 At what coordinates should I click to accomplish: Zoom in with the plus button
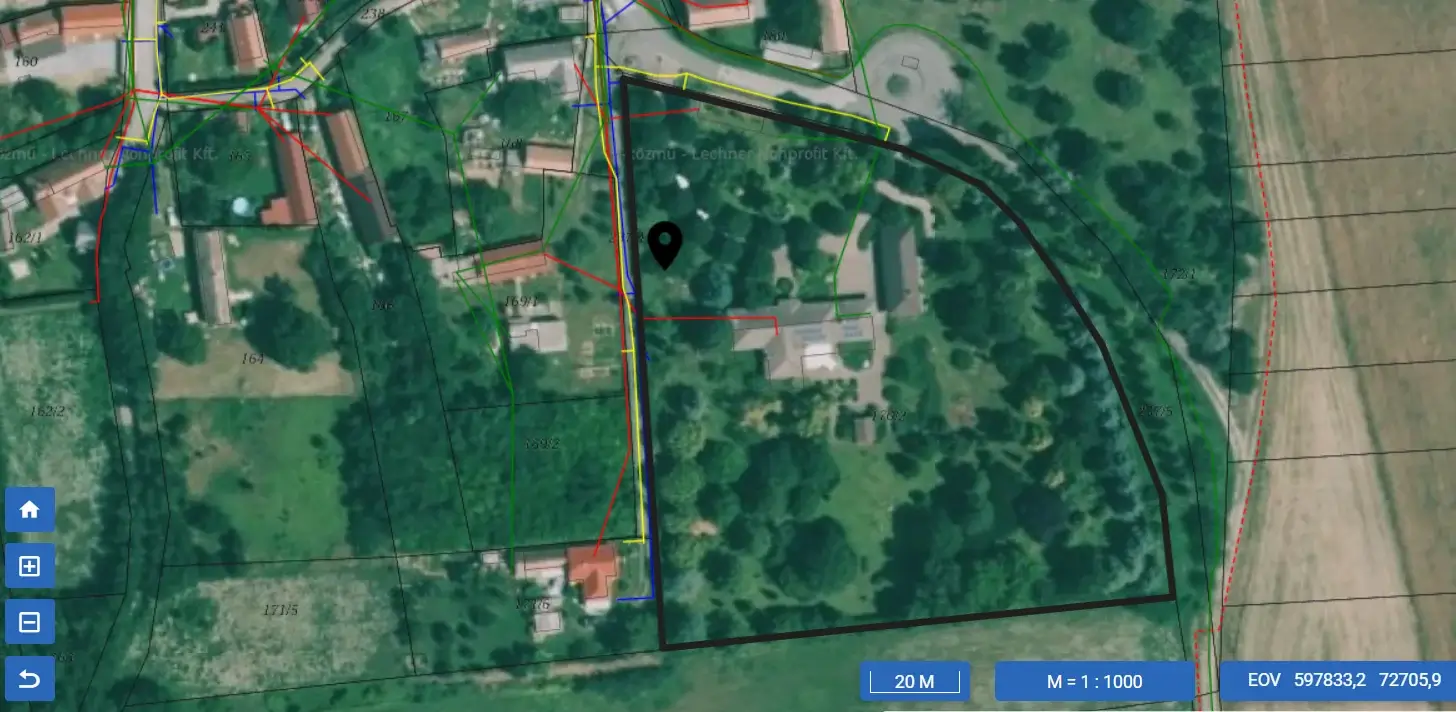30,567
